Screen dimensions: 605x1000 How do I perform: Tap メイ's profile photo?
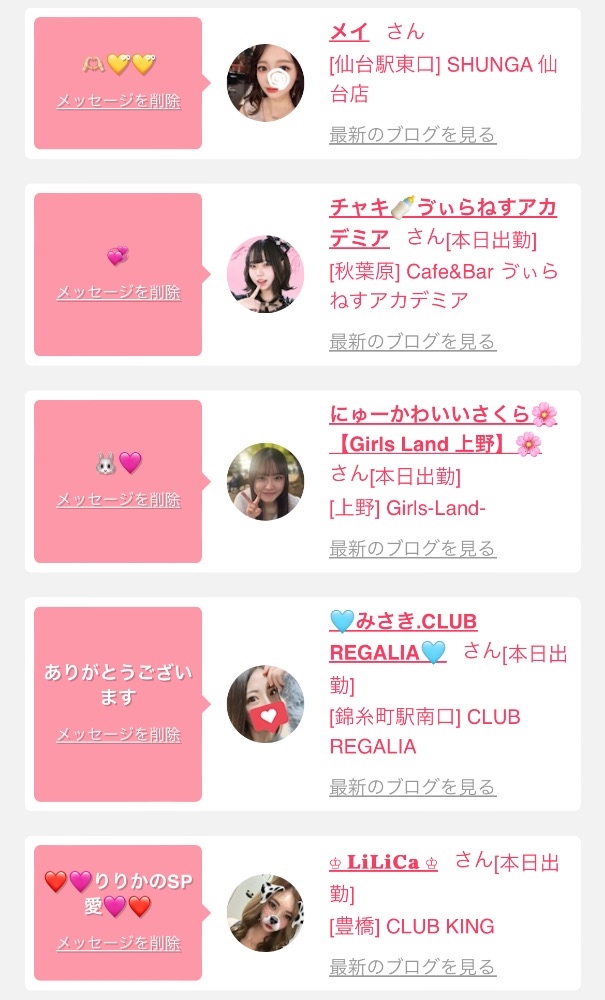pos(265,83)
